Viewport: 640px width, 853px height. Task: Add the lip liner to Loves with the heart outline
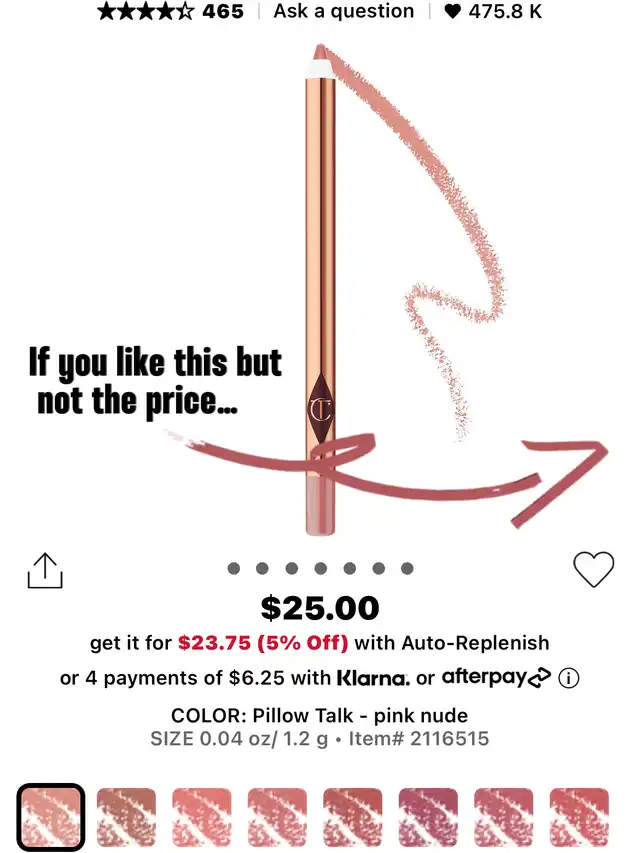(x=593, y=569)
